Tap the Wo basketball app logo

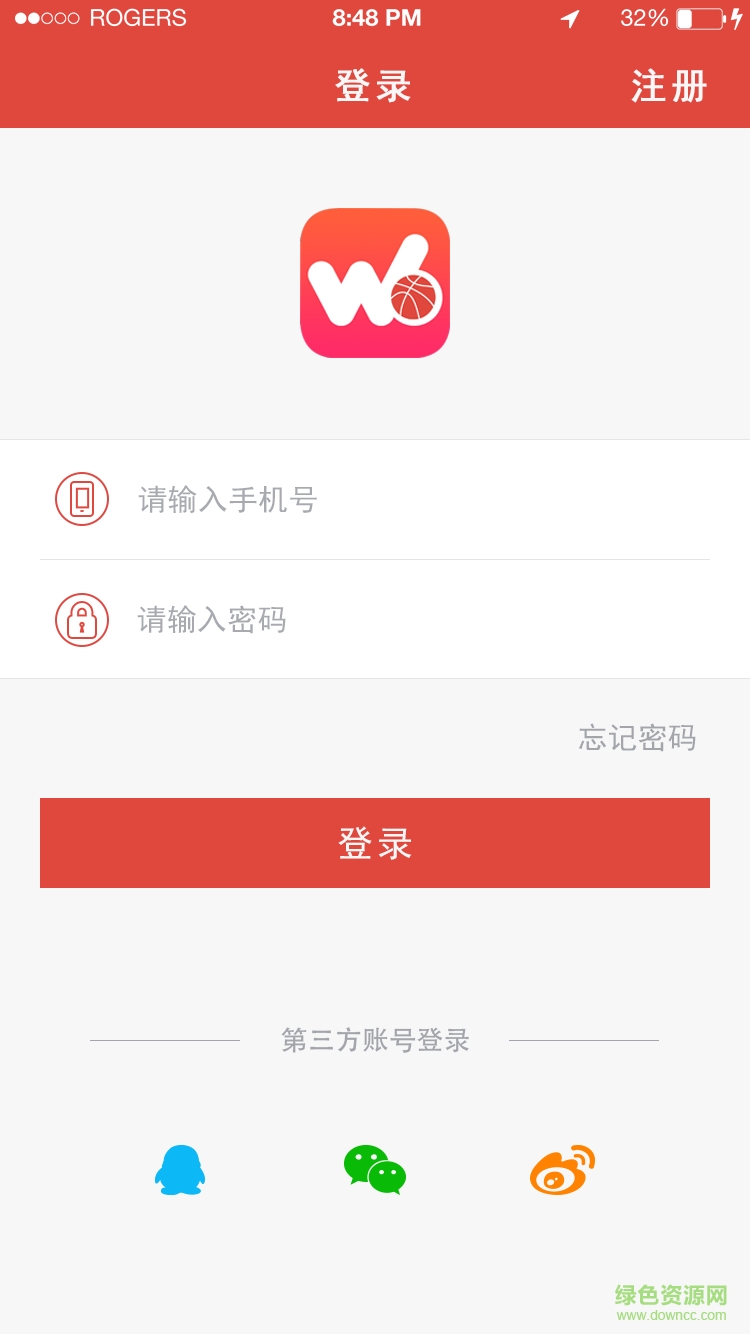point(375,282)
